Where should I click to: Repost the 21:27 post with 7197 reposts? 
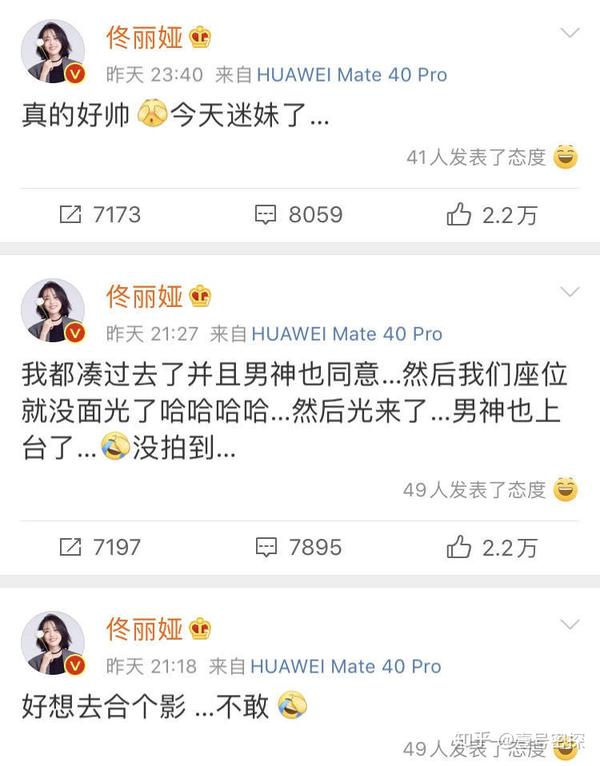click(100, 547)
